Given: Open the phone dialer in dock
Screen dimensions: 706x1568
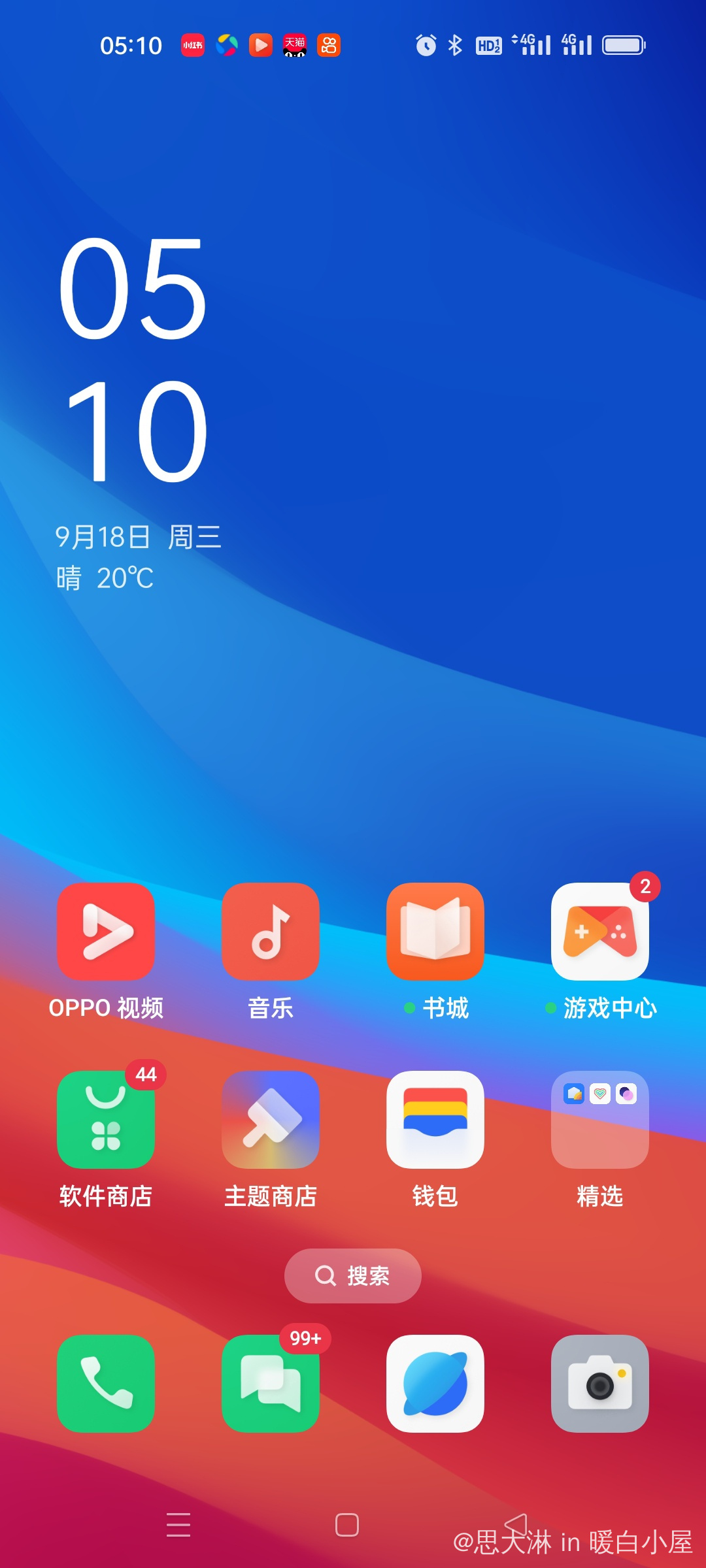Looking at the screenshot, I should [x=106, y=1383].
